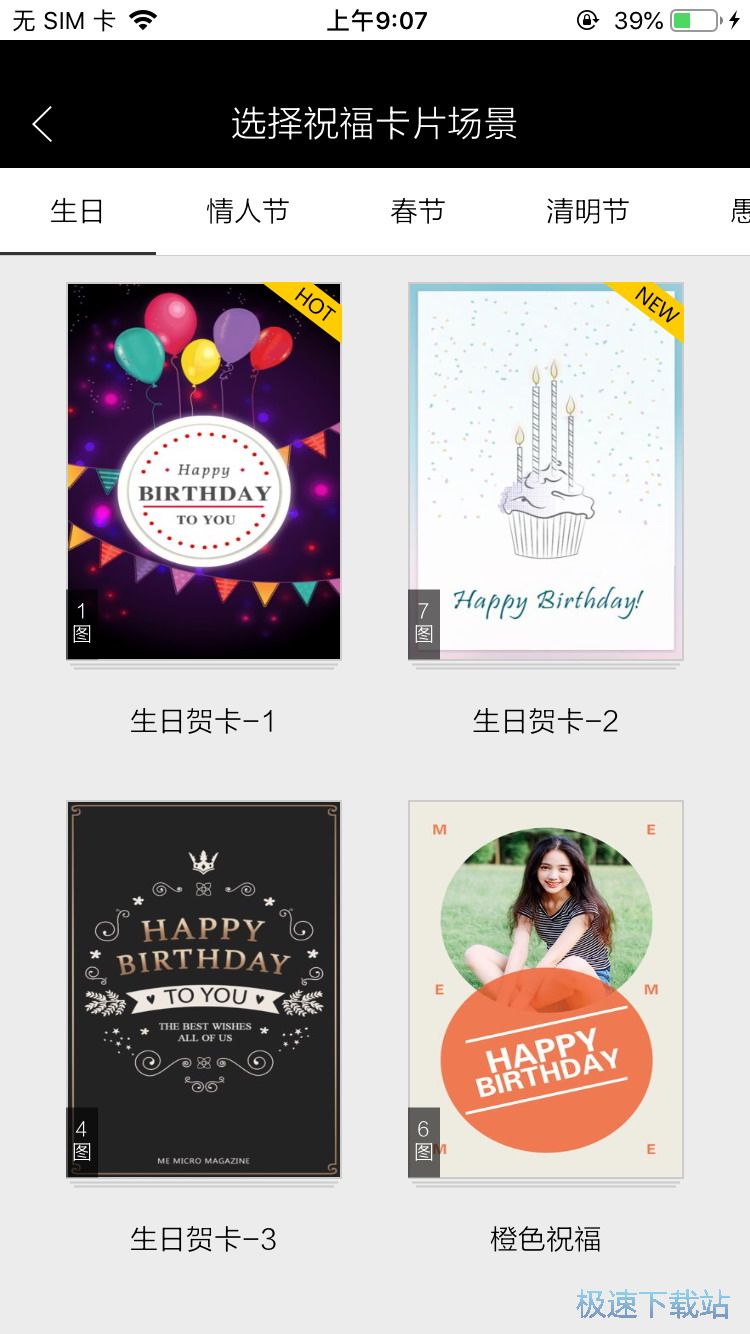This screenshot has width=750, height=1334.
Task: Go back using the top-left arrow
Action: pos(42,124)
